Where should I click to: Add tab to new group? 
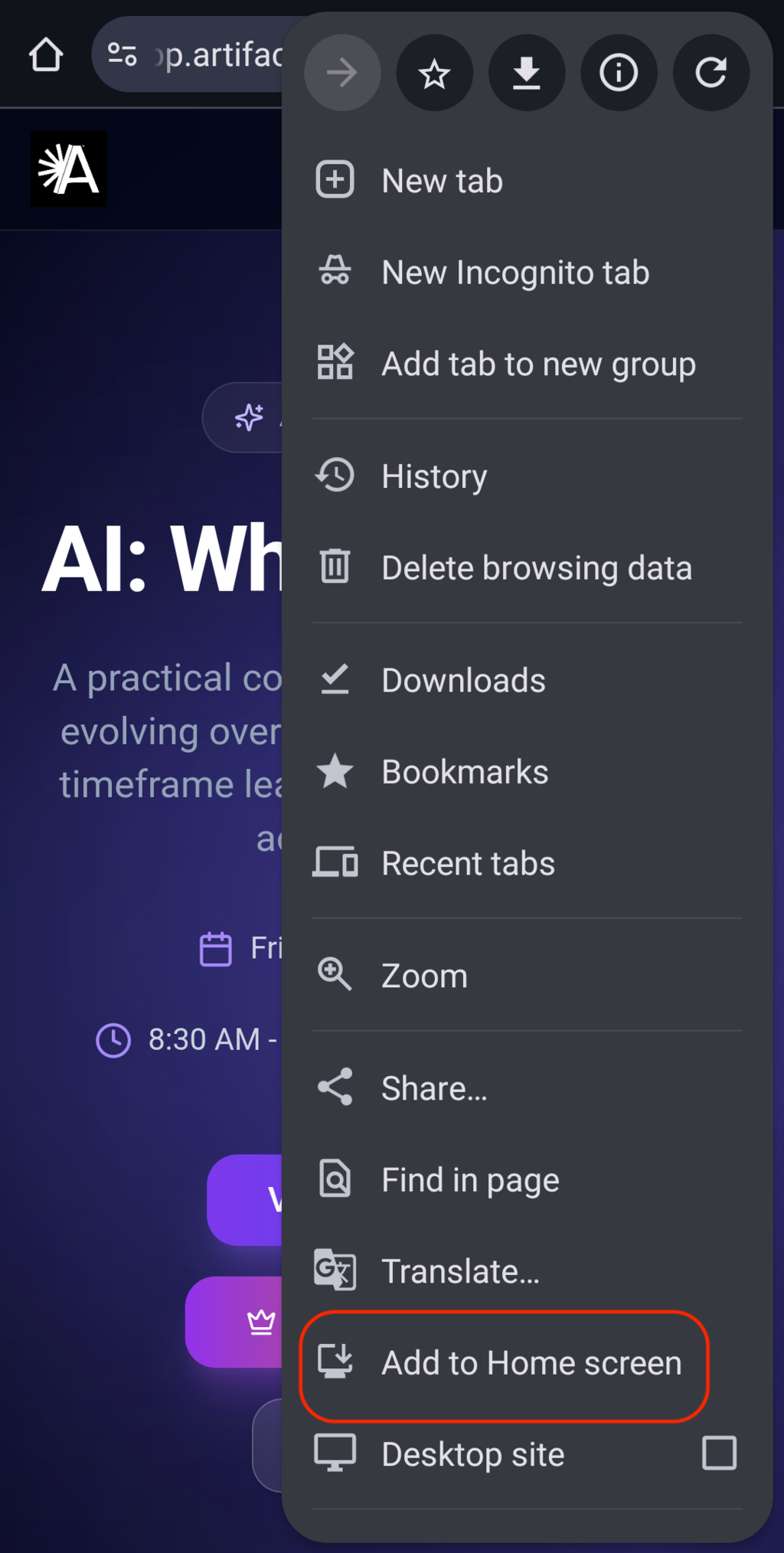(x=537, y=364)
